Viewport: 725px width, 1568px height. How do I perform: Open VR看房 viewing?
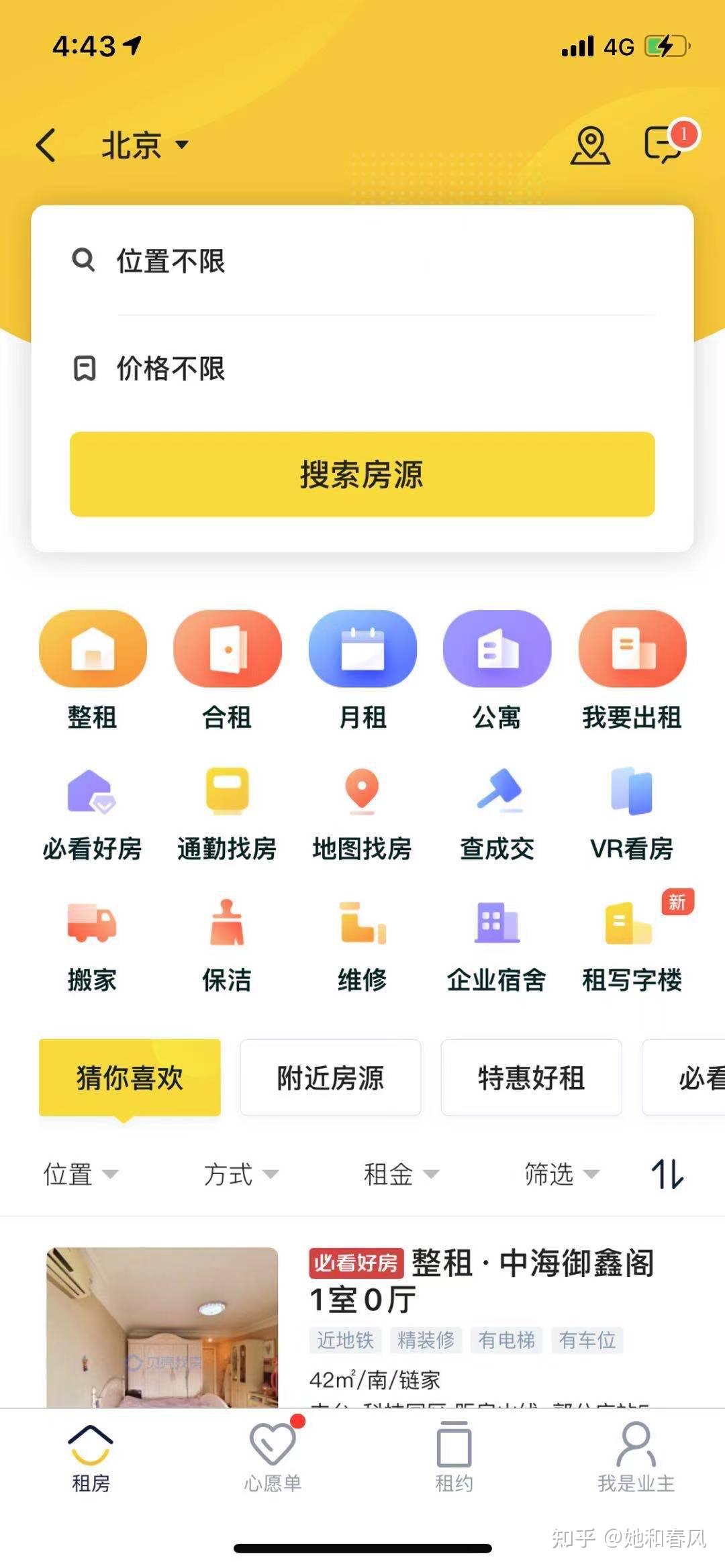pos(631,813)
